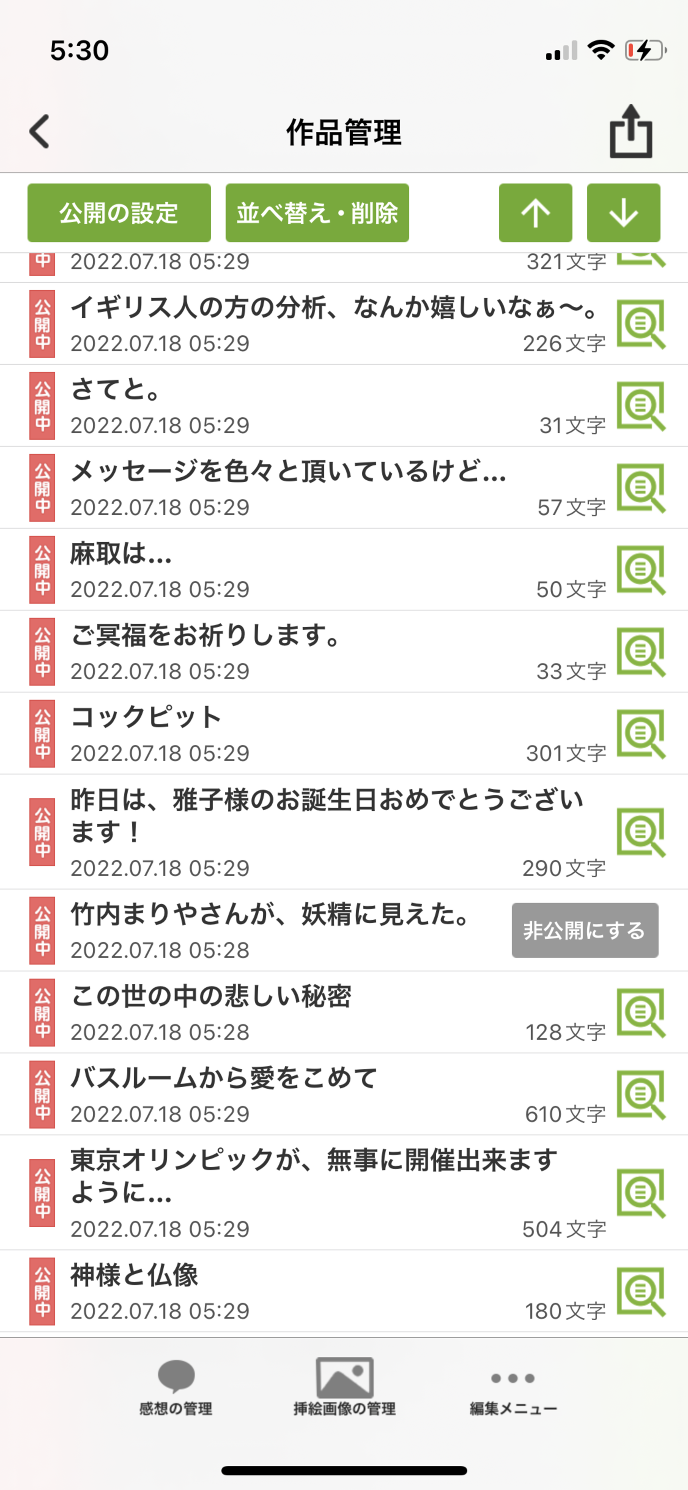Select 並べ替え・削除 button
This screenshot has height=1490, width=688.
coord(317,213)
